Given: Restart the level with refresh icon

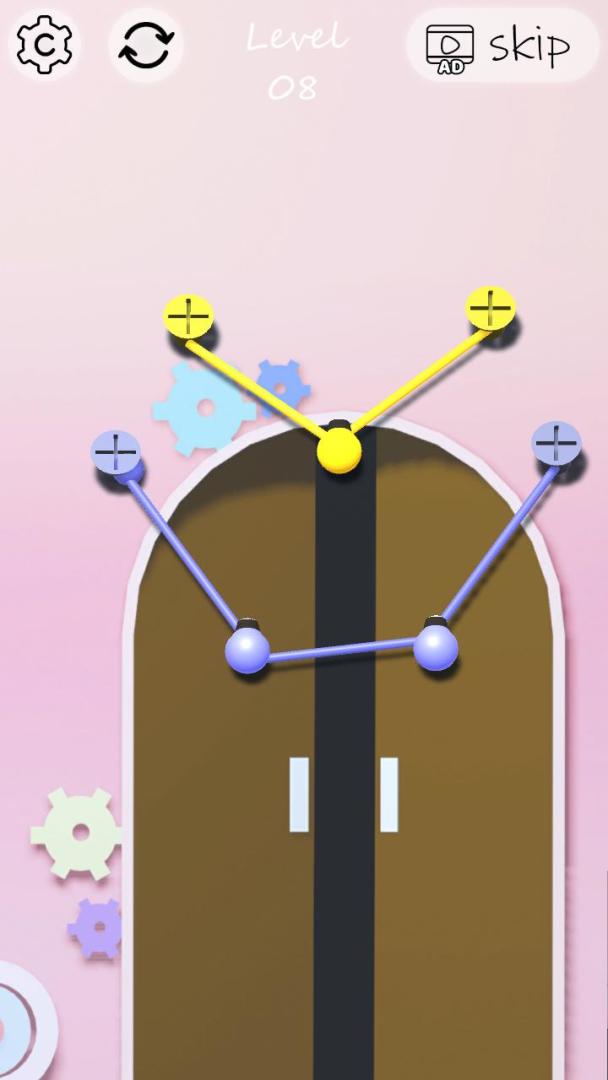Looking at the screenshot, I should 146,45.
